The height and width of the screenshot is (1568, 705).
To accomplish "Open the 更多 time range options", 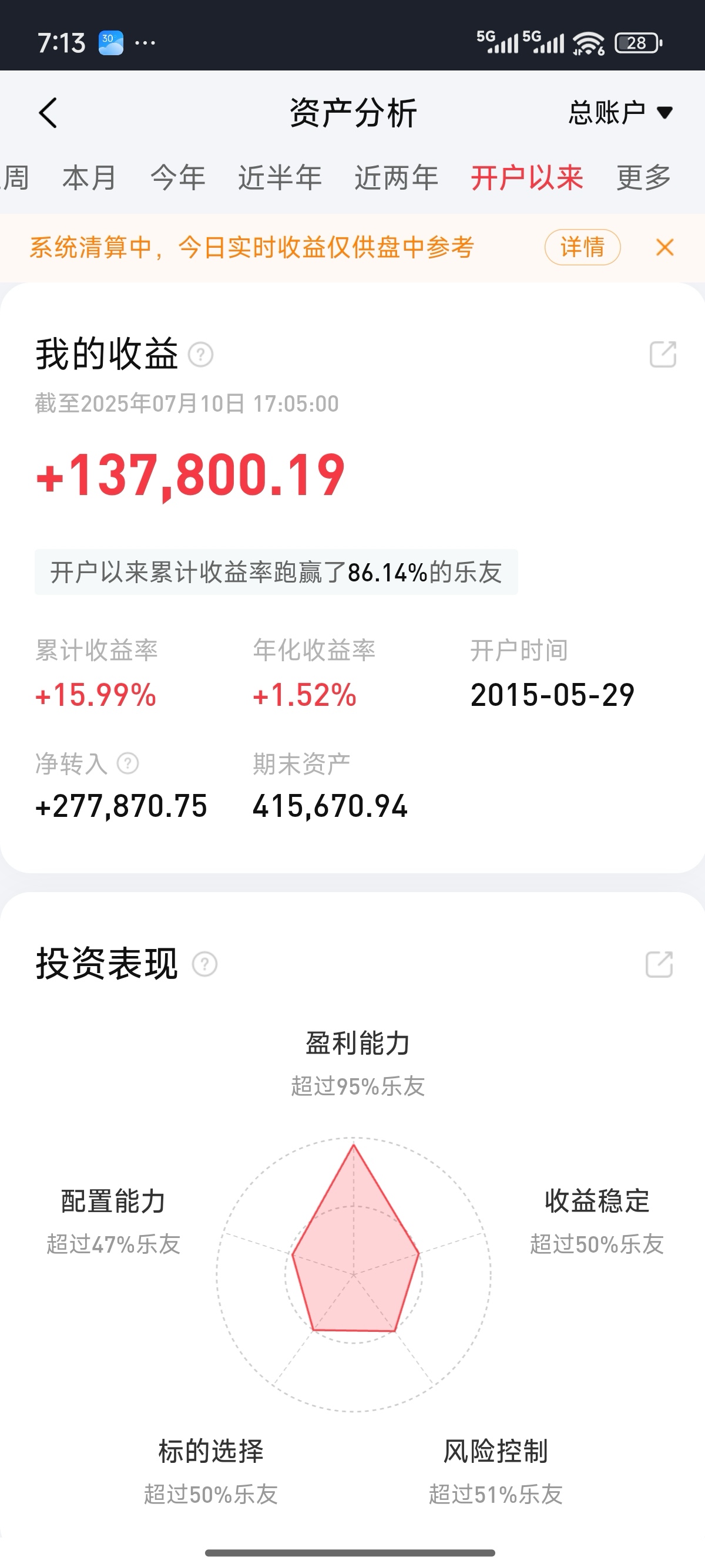I will pos(643,178).
